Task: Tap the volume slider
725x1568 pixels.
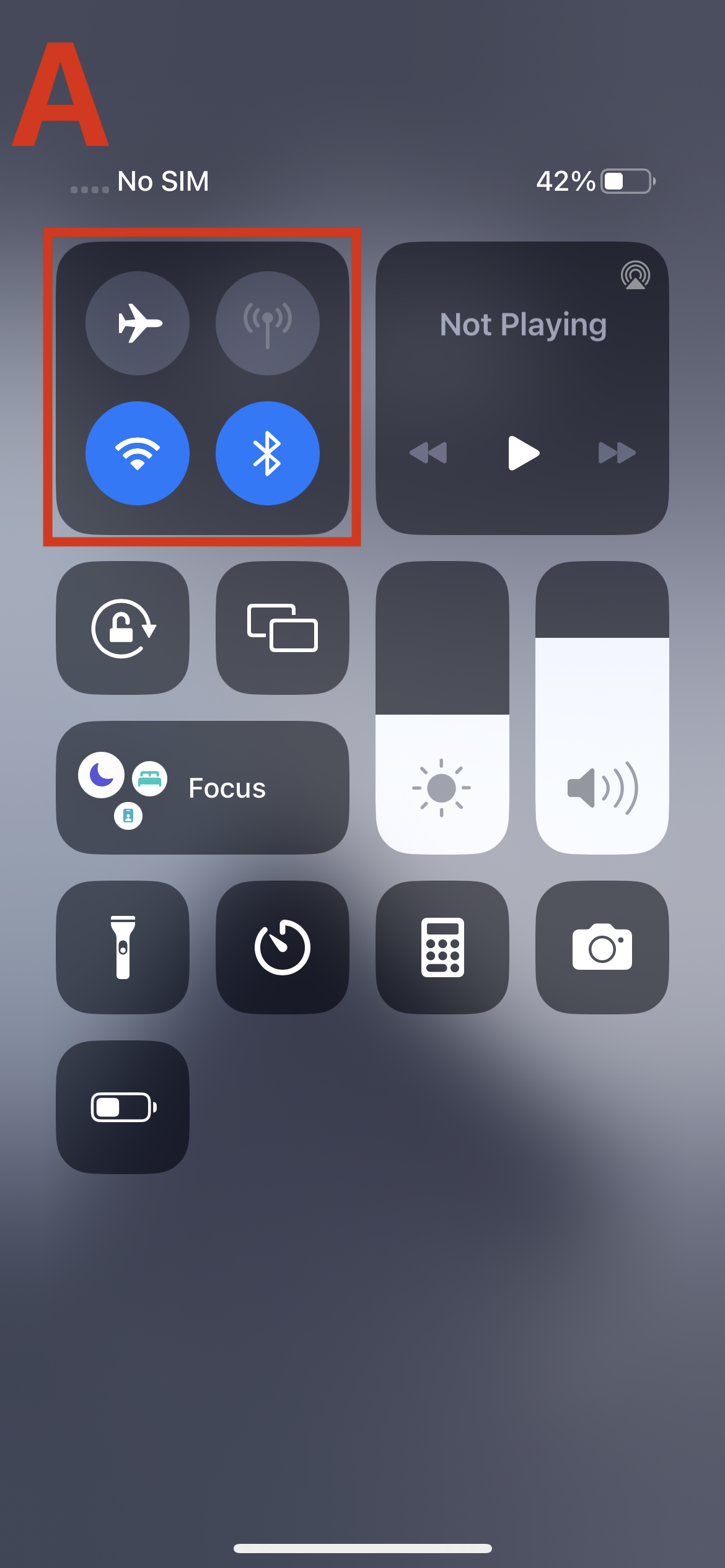Action: (x=602, y=708)
